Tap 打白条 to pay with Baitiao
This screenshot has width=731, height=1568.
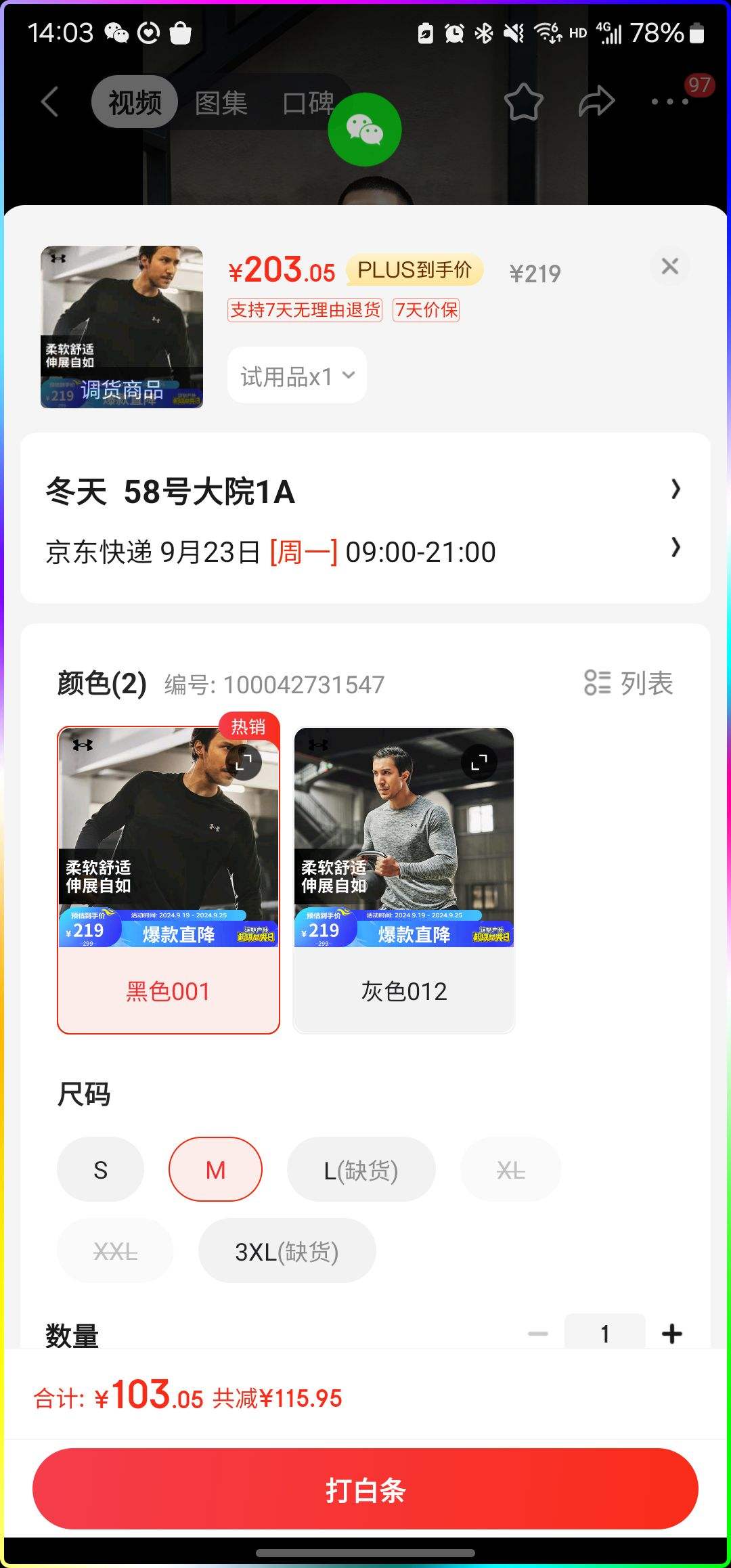click(365, 1489)
